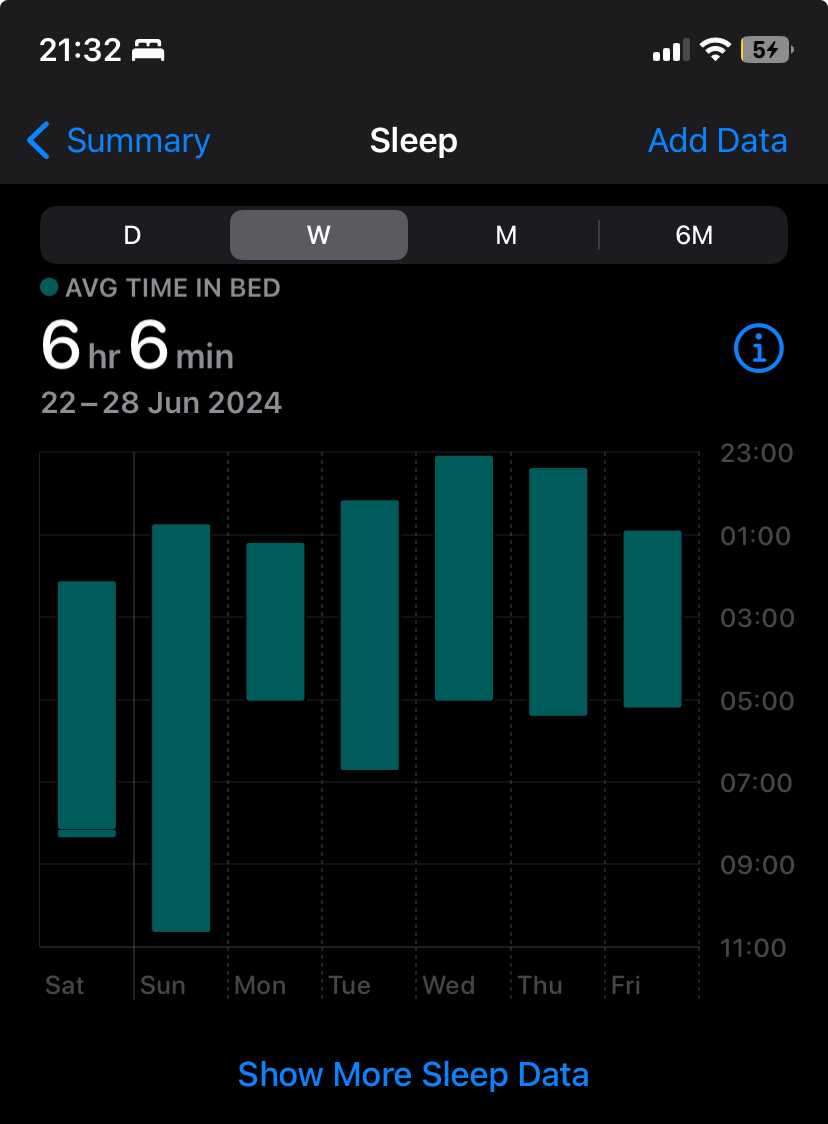
Task: Switch to the M month view
Action: click(x=506, y=235)
